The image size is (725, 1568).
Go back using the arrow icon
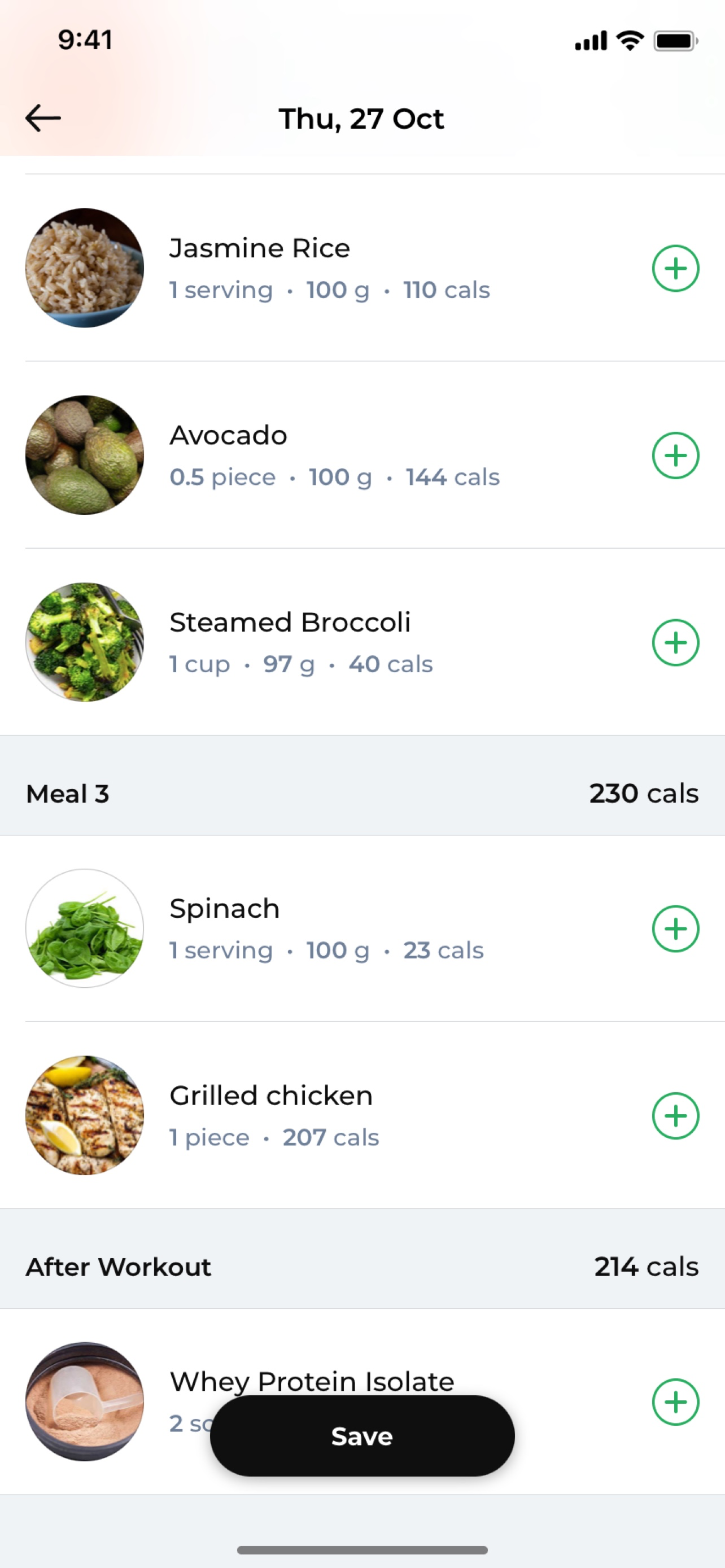(x=42, y=118)
